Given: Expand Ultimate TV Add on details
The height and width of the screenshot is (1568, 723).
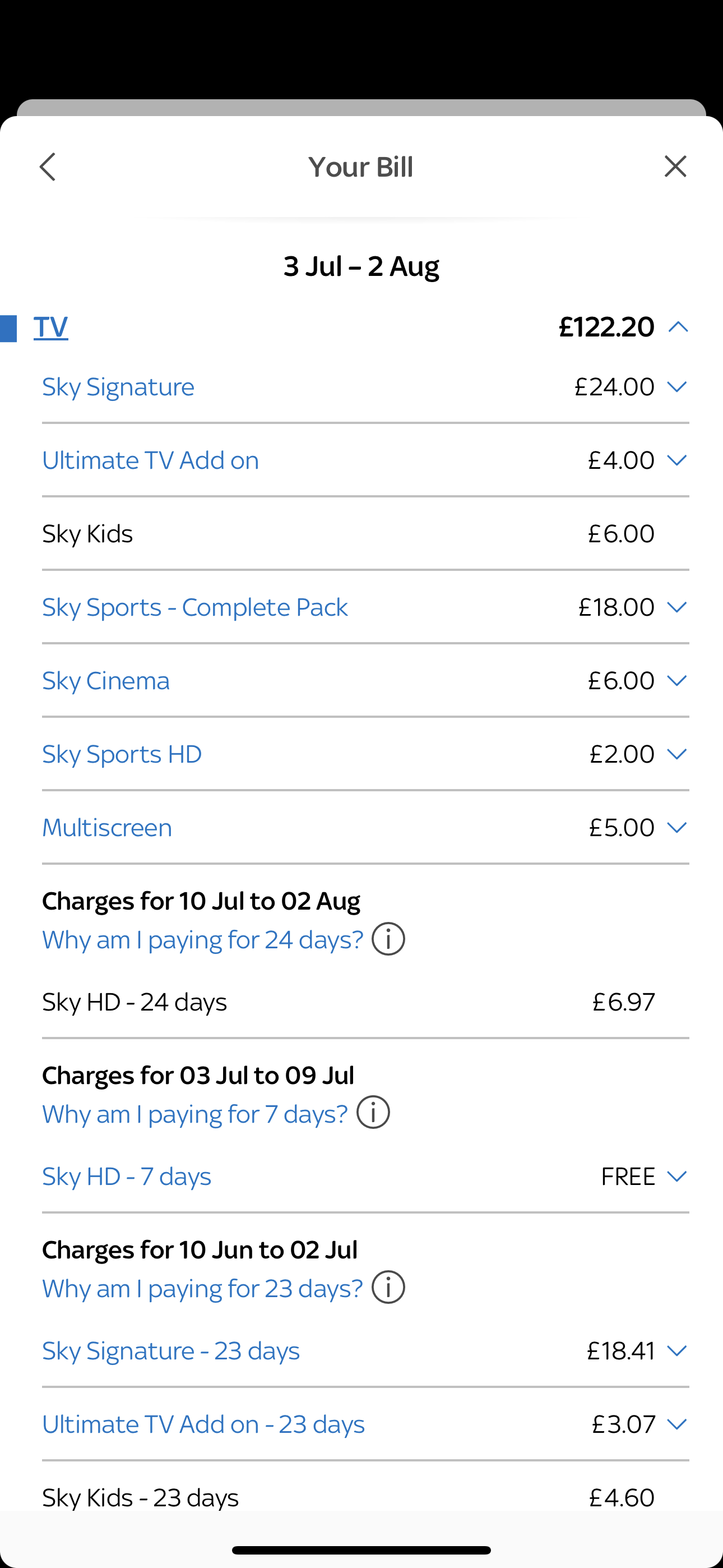Looking at the screenshot, I should [x=678, y=460].
